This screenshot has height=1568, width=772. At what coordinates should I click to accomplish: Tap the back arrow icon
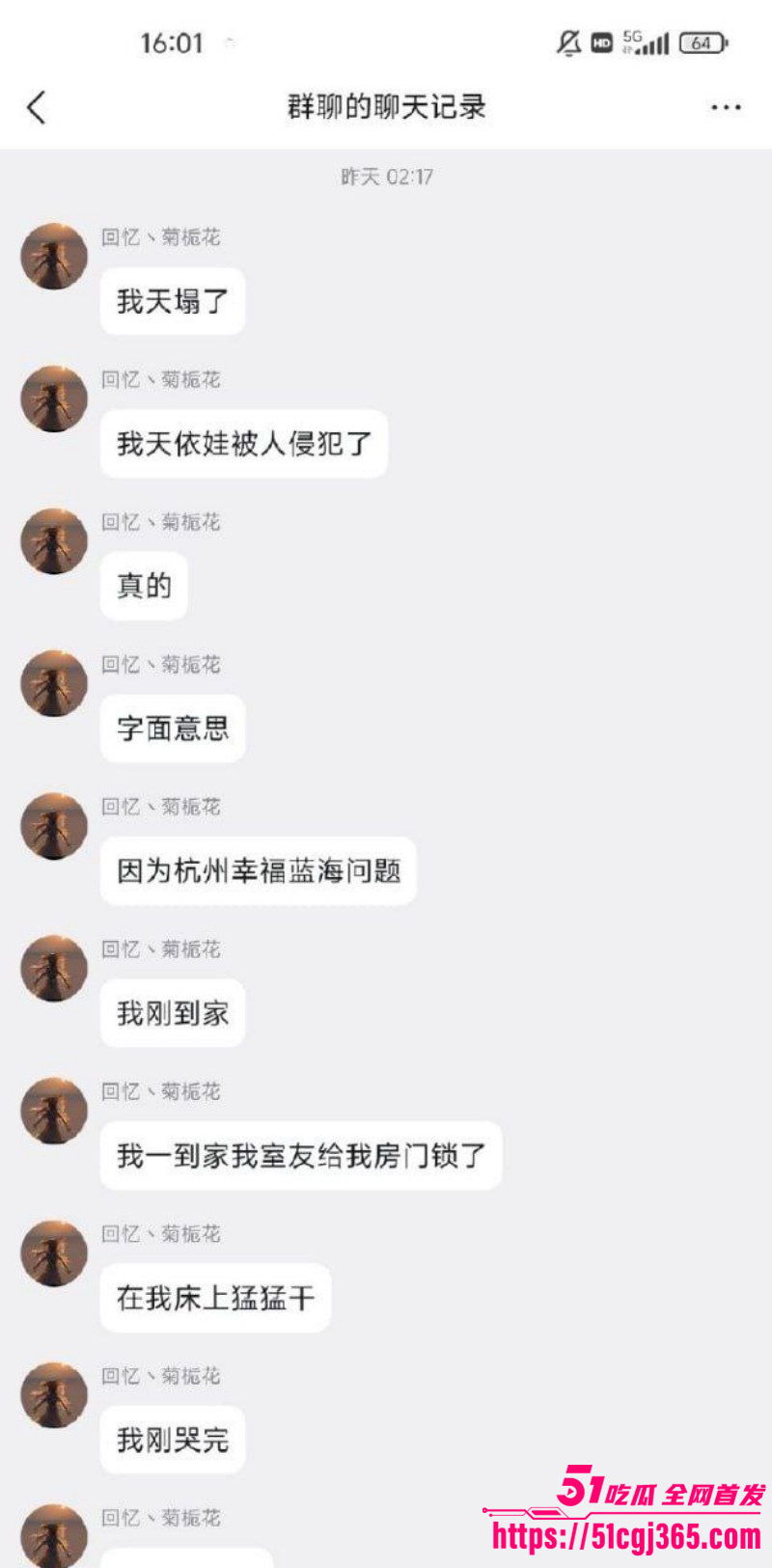coord(37,107)
